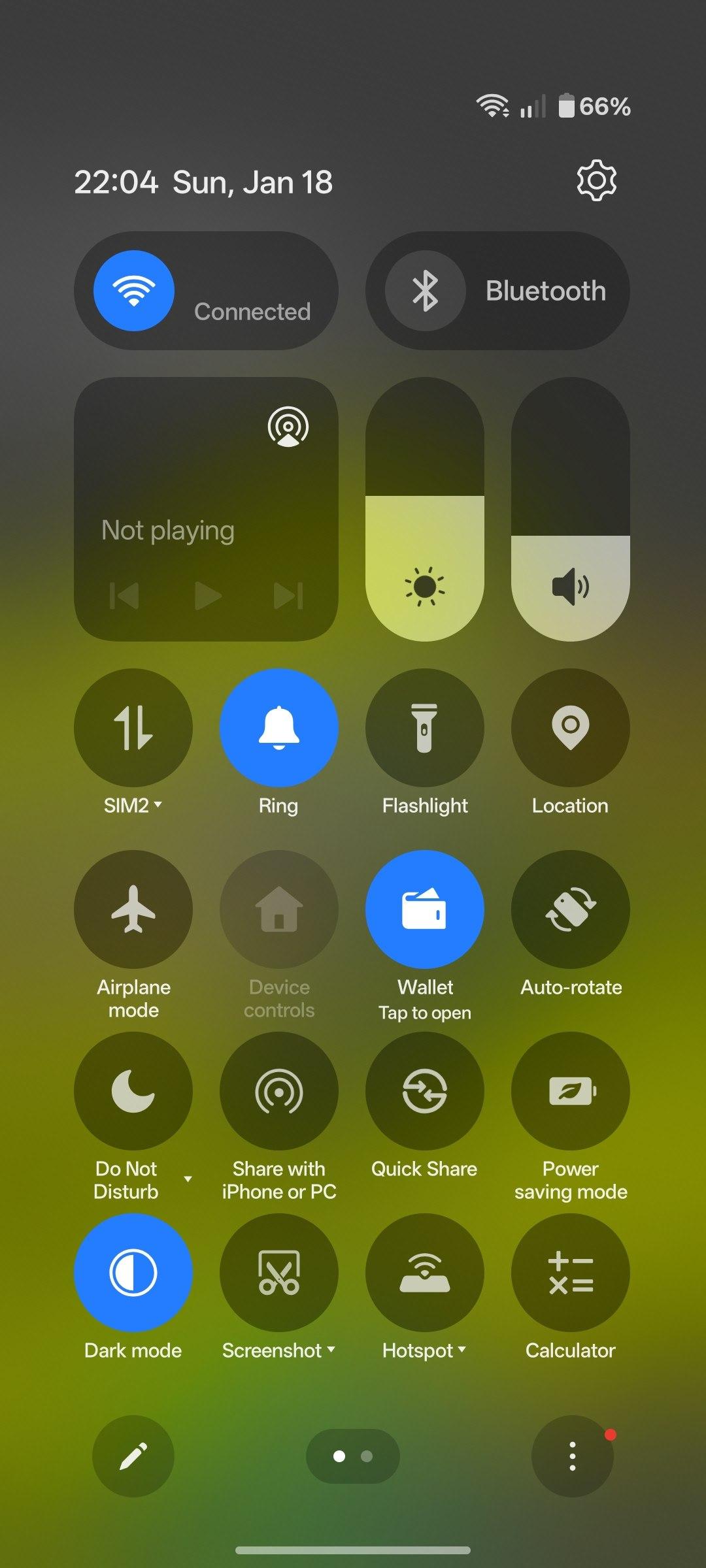Enable Location
The image size is (706, 1568).
click(x=571, y=727)
